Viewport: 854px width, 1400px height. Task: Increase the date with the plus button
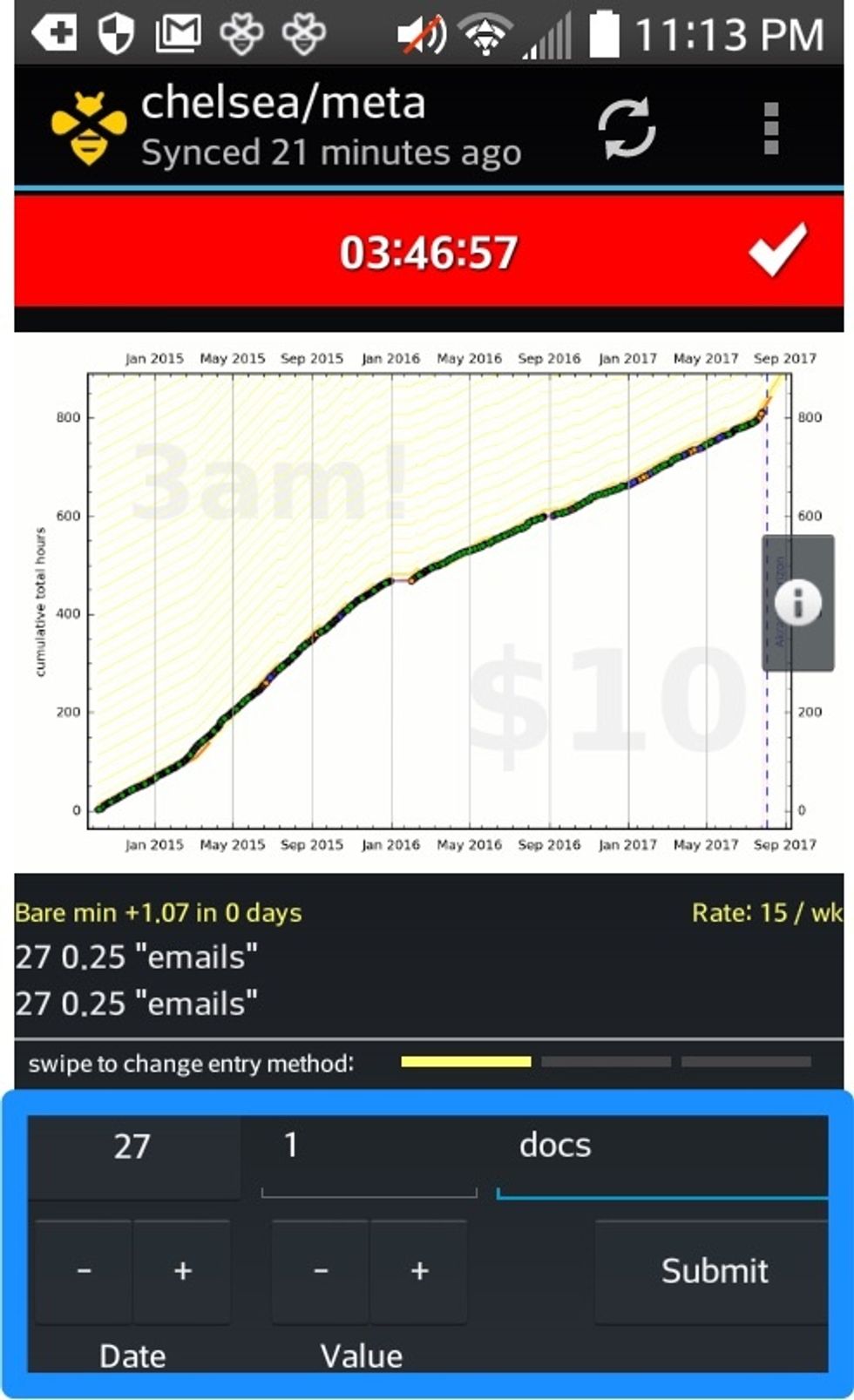tap(182, 1271)
